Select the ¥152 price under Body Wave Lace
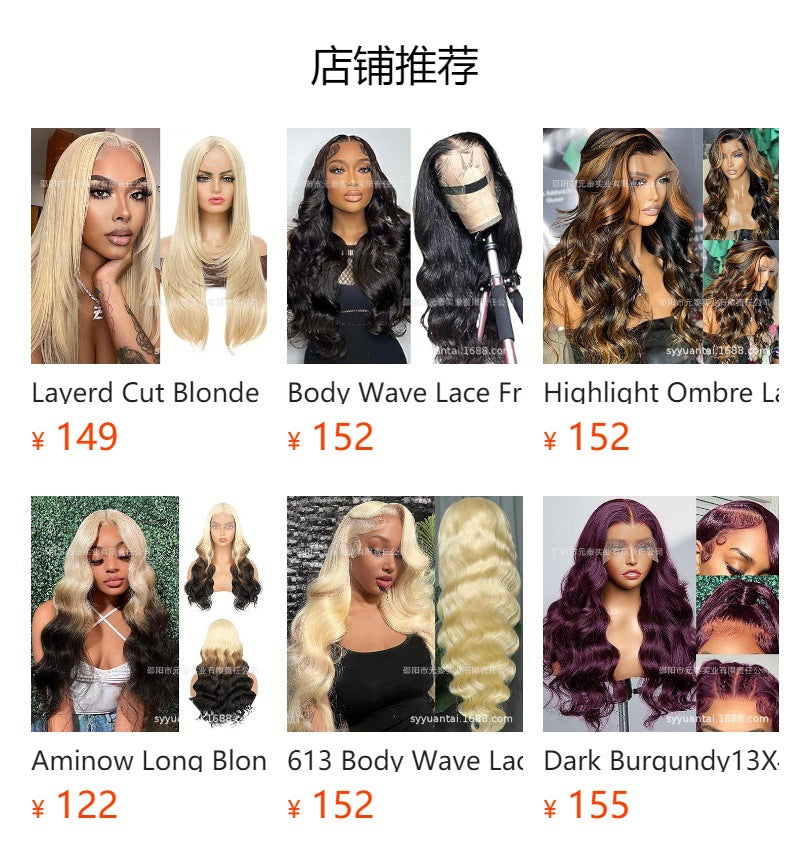The image size is (790, 864). 331,436
